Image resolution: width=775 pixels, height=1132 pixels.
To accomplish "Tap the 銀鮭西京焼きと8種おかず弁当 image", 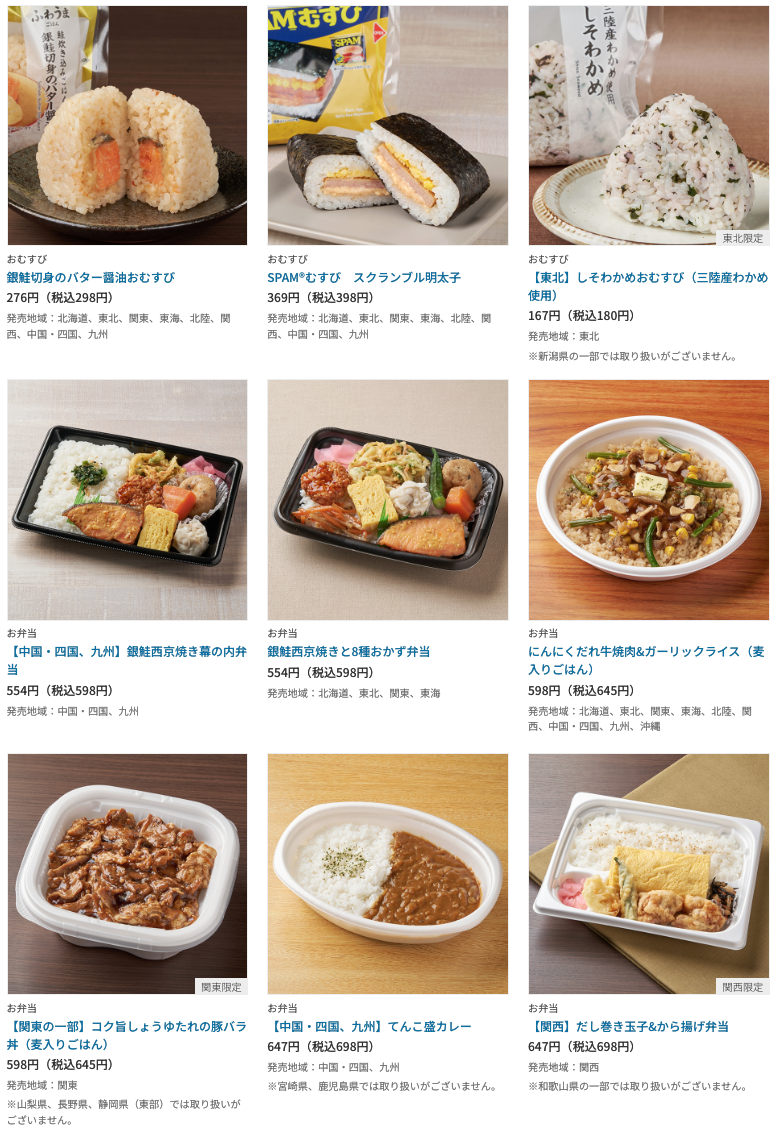I will (387, 499).
